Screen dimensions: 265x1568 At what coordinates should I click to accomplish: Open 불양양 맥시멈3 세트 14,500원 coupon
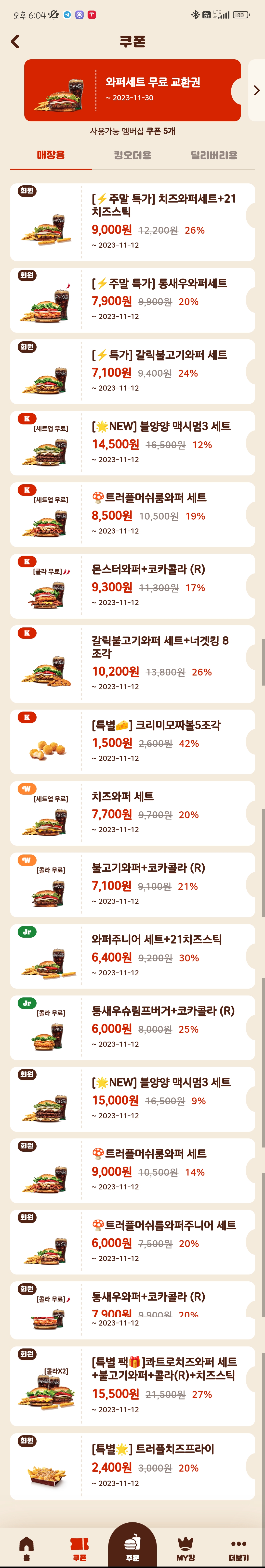pyautogui.click(x=132, y=443)
